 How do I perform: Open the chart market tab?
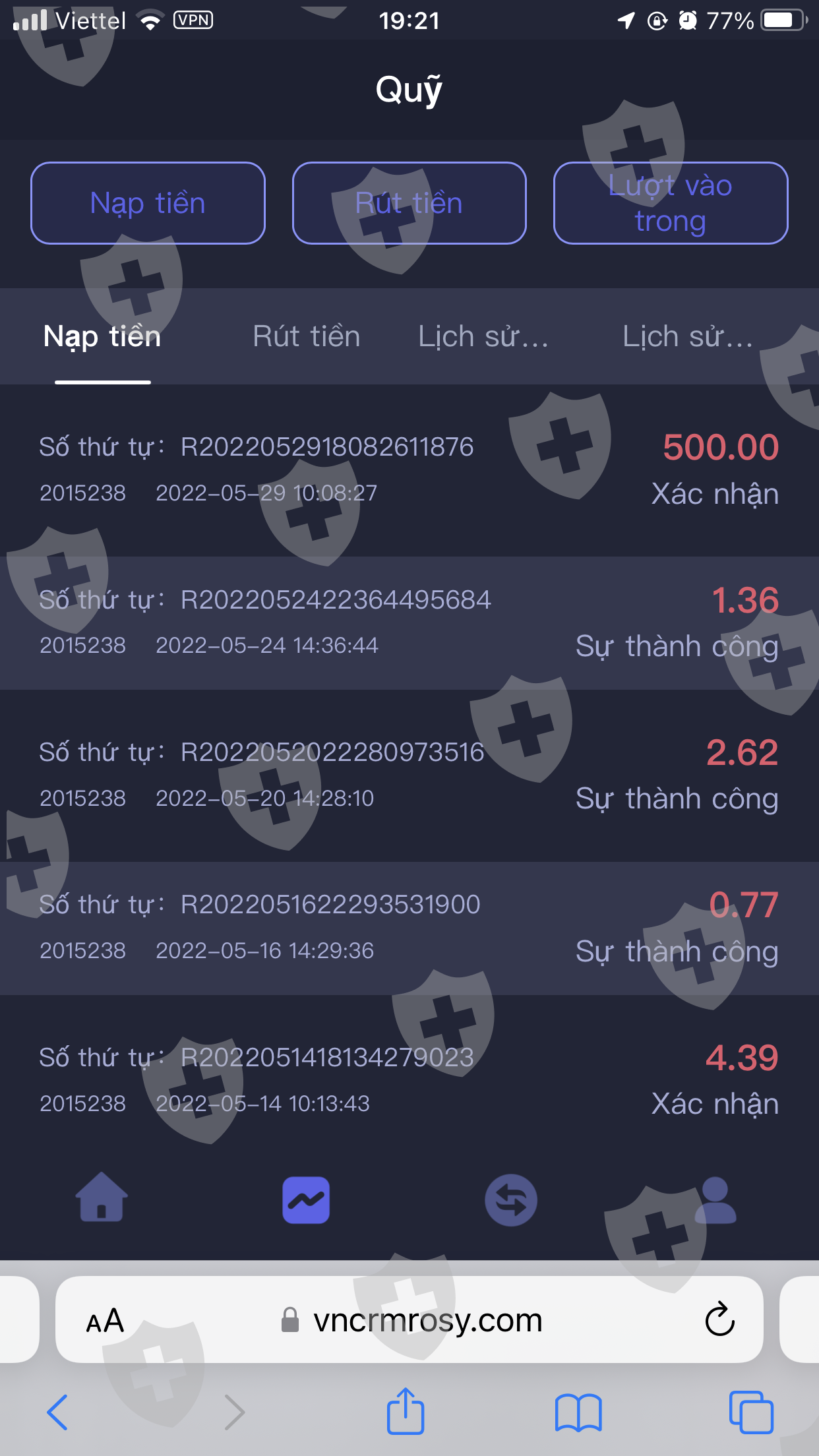click(x=306, y=1199)
